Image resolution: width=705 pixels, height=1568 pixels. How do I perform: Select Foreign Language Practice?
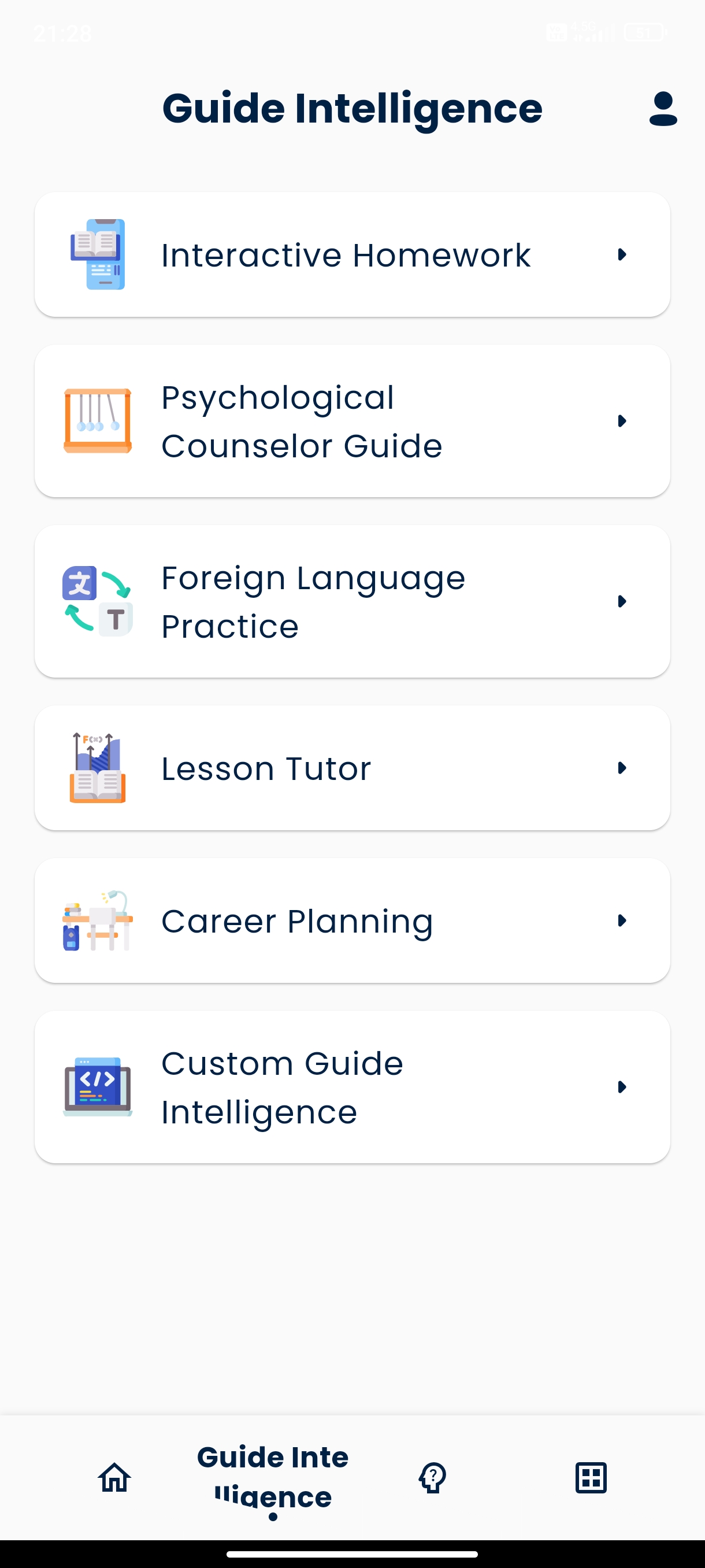352,601
